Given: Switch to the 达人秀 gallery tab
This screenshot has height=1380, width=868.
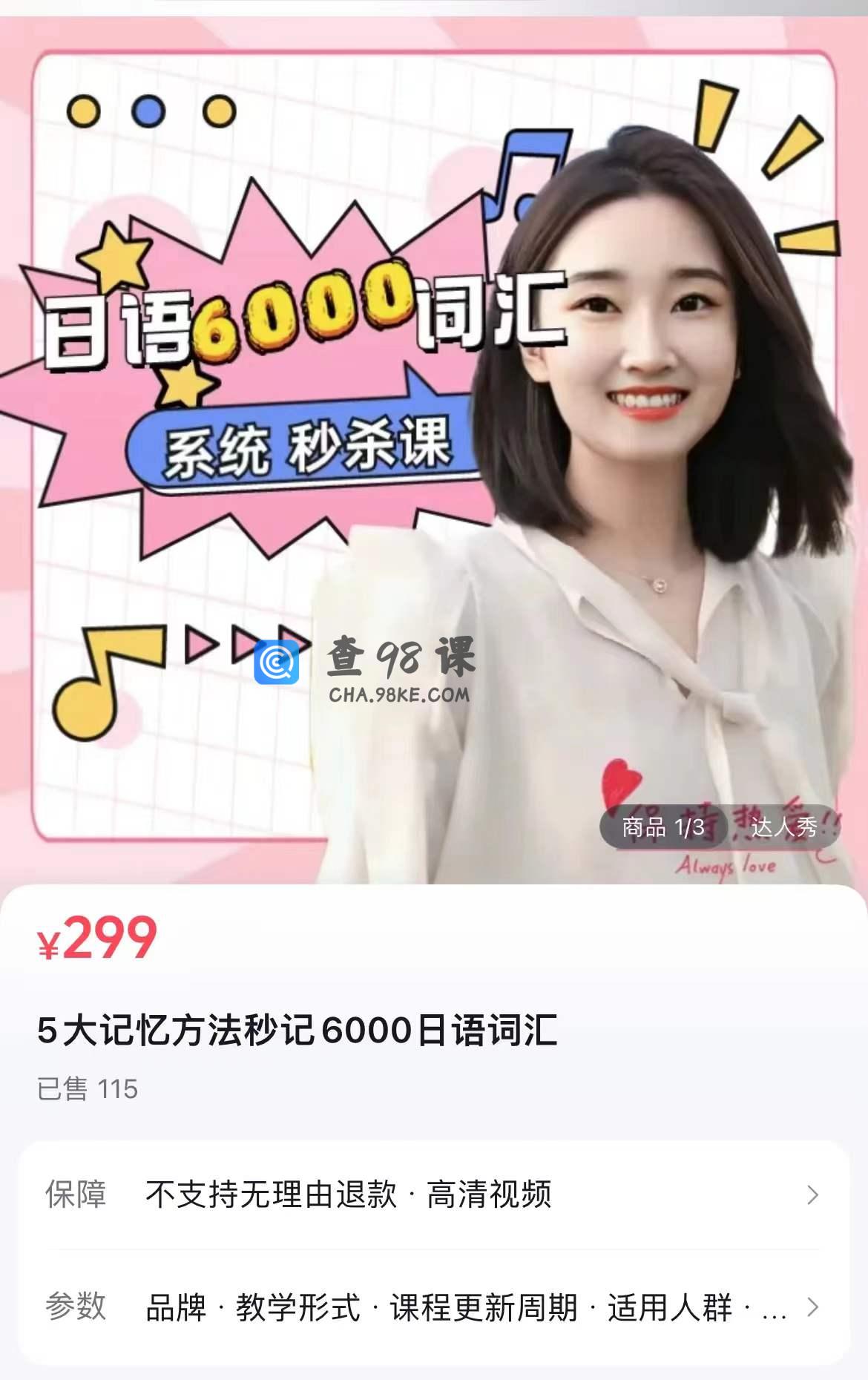Looking at the screenshot, I should pos(783,827).
